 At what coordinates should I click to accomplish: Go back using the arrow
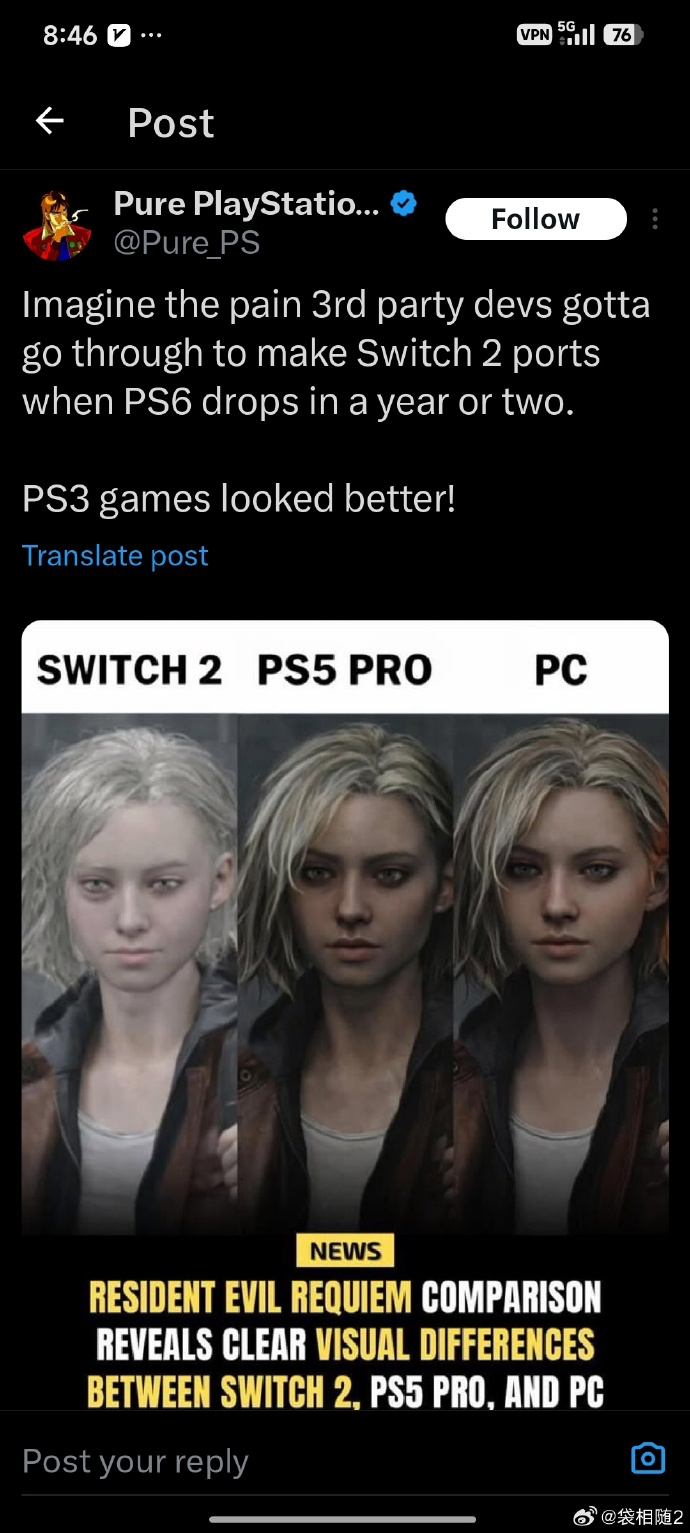click(x=49, y=122)
